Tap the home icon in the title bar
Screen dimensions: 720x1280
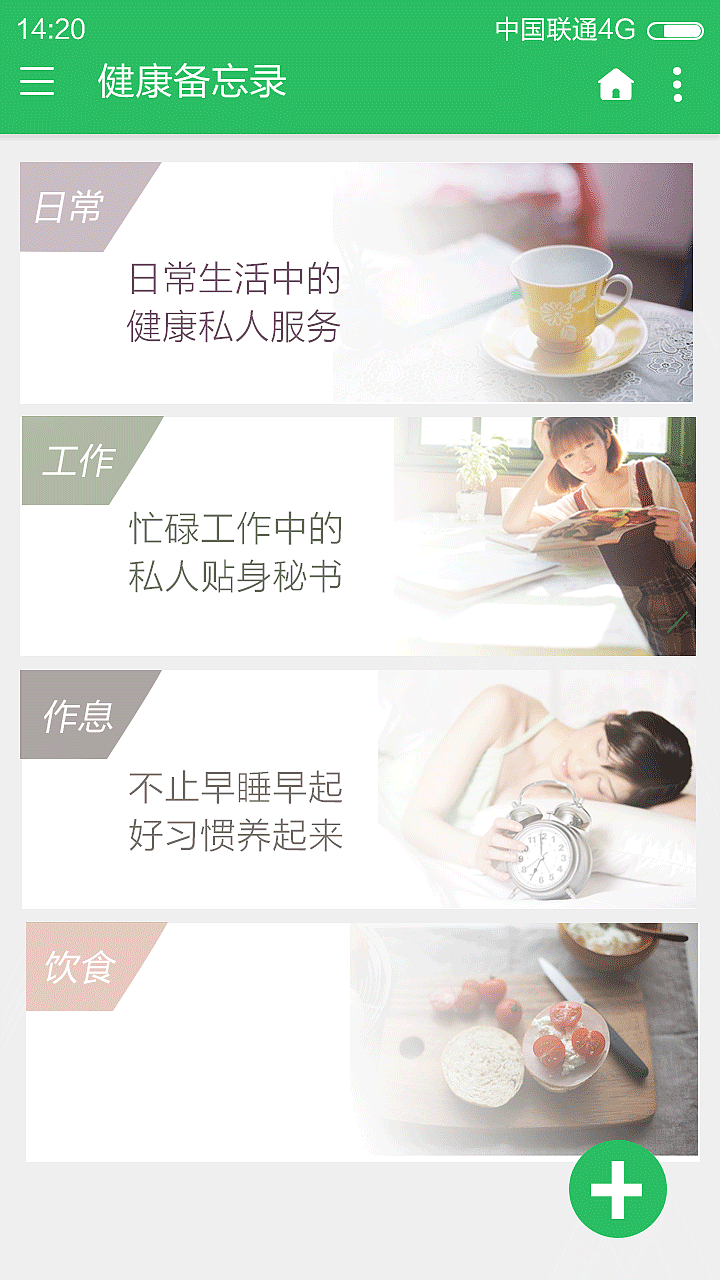tap(616, 84)
